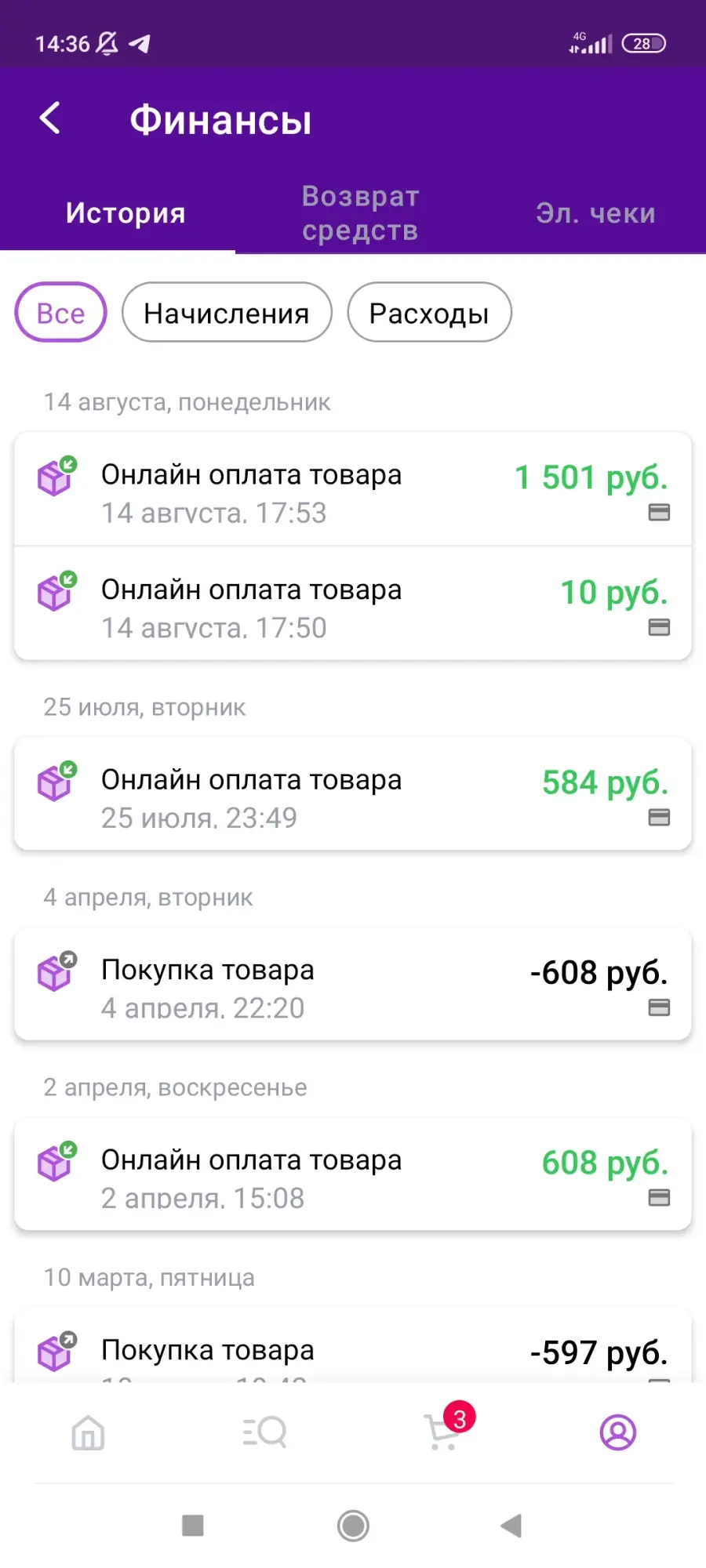
Task: Show only Расходы transactions
Action: click(x=429, y=313)
